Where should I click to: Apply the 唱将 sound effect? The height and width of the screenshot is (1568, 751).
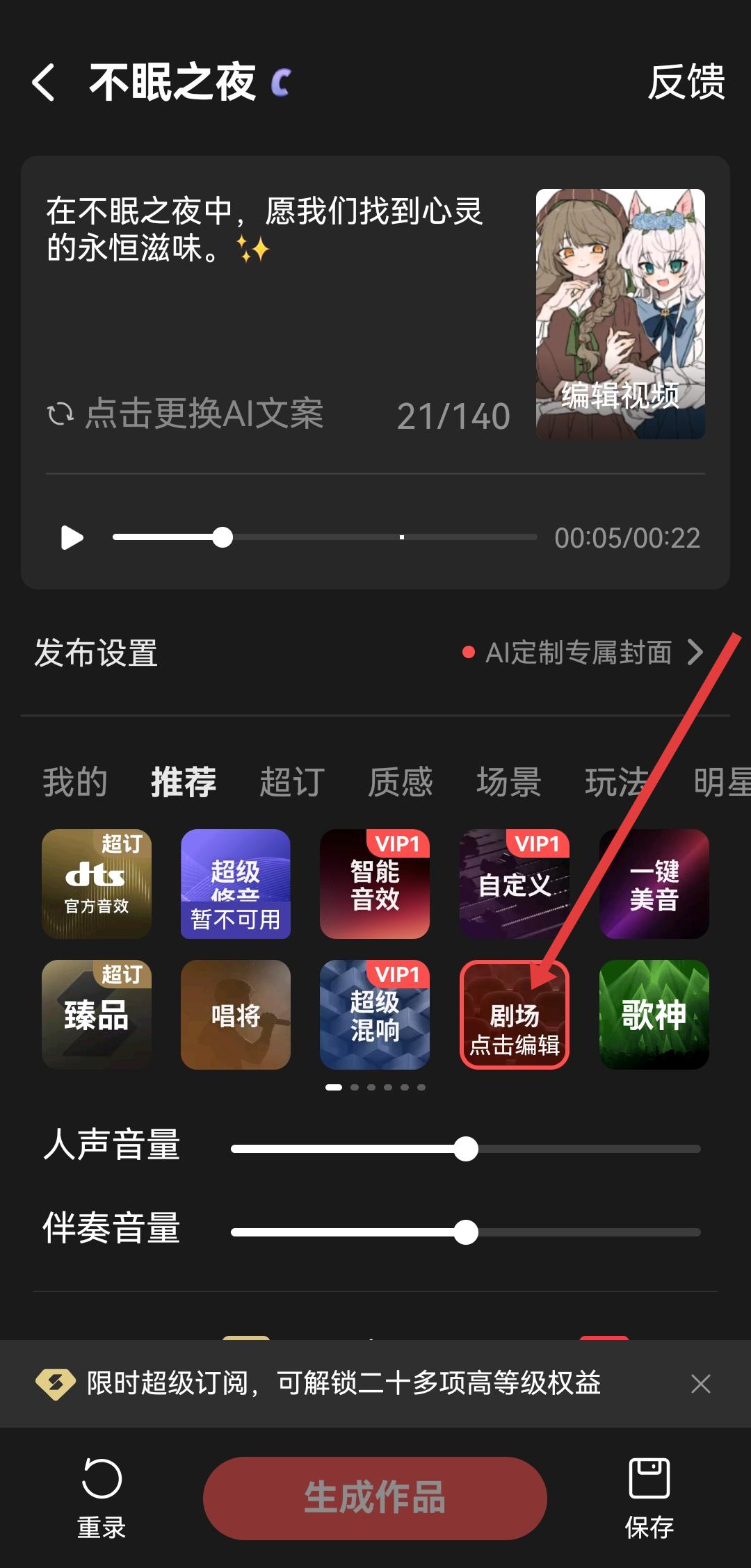tap(236, 1015)
